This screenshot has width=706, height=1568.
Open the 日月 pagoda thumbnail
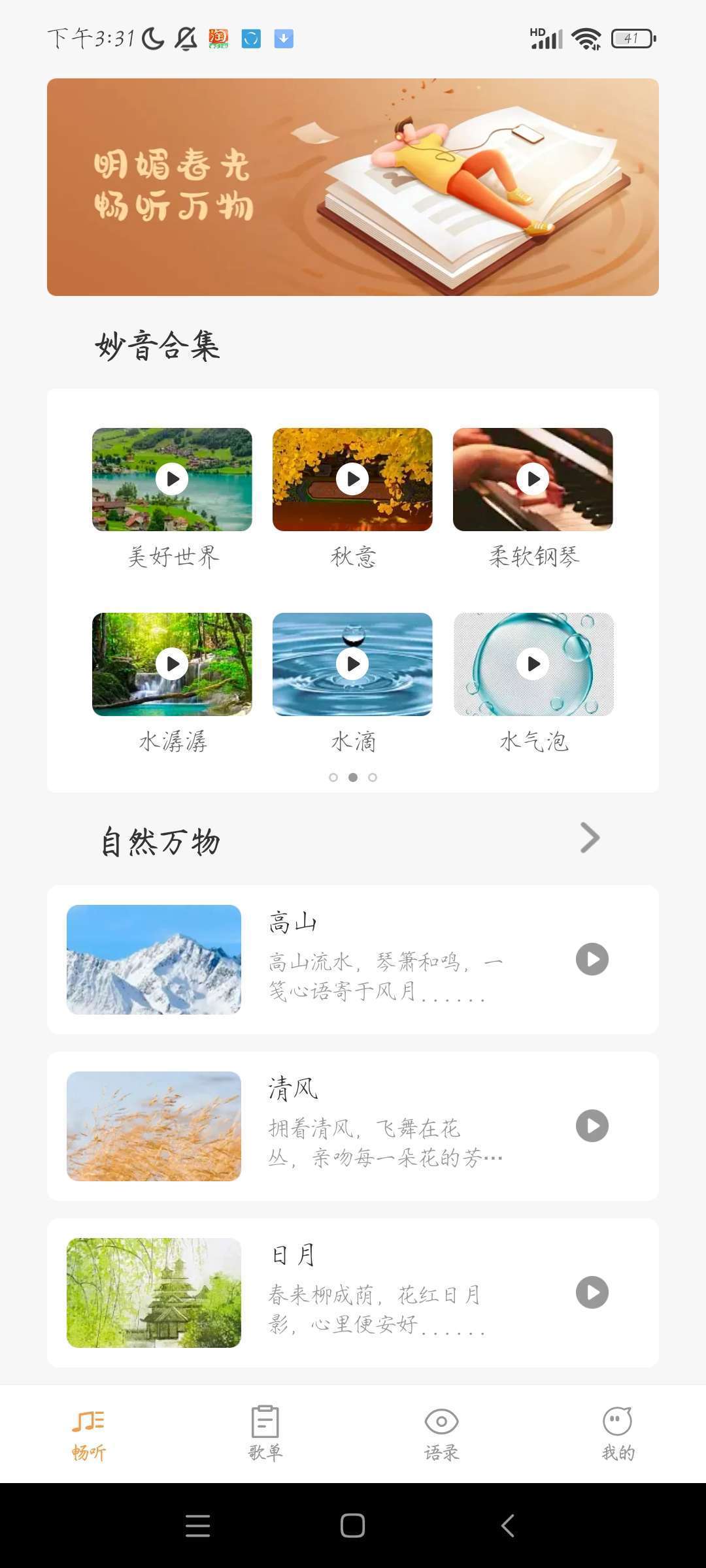point(154,1292)
